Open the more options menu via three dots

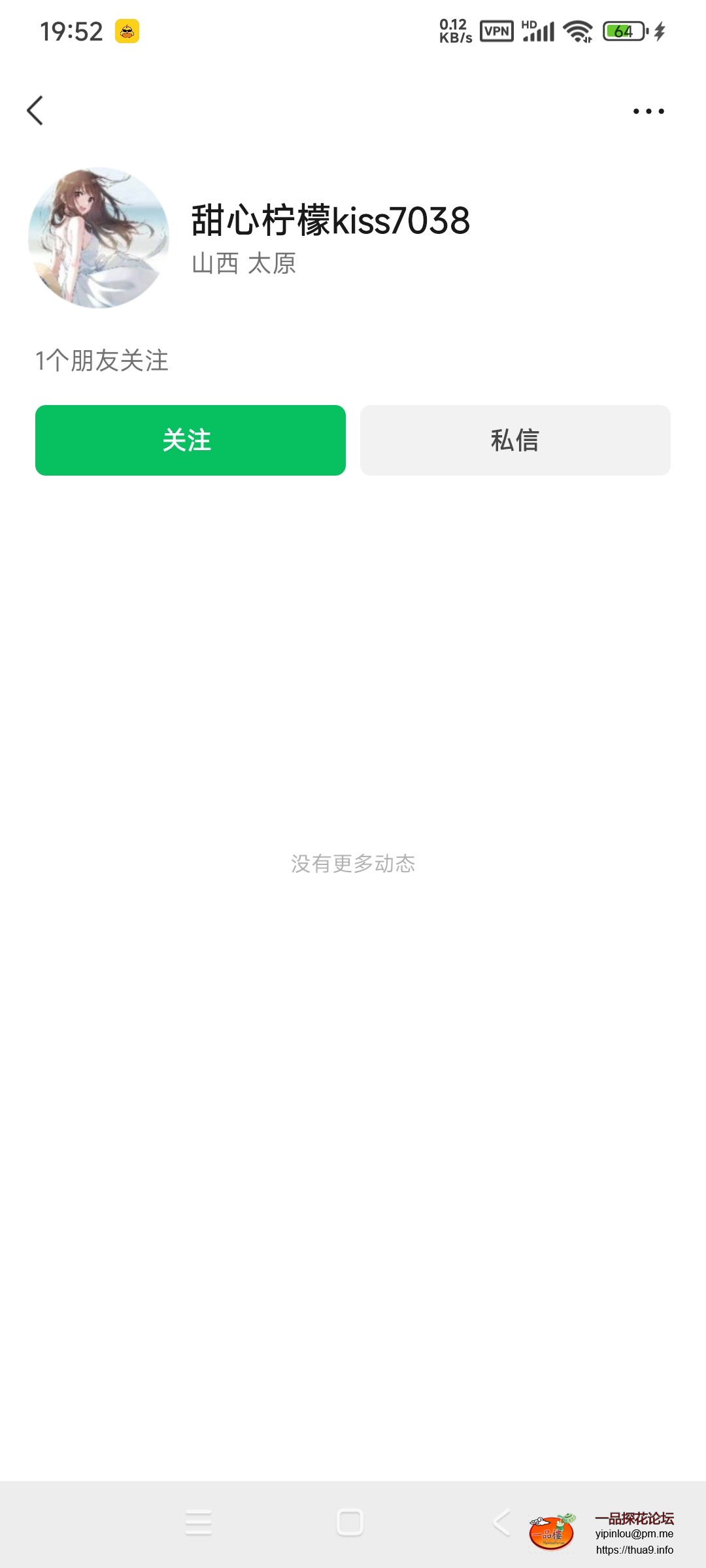647,110
